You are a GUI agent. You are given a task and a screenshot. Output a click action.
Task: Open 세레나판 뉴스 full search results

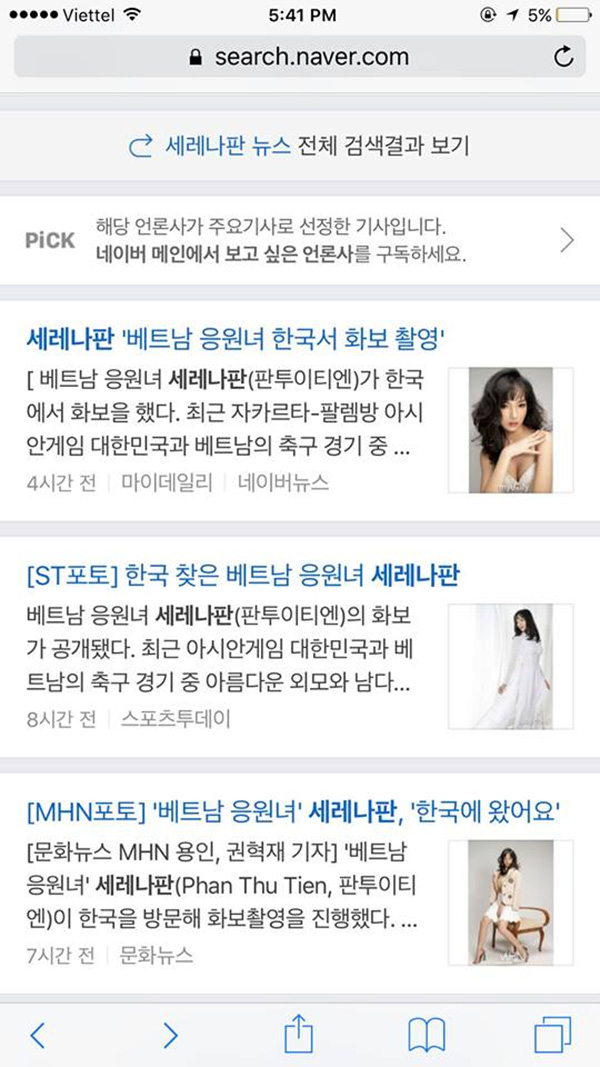tap(298, 146)
